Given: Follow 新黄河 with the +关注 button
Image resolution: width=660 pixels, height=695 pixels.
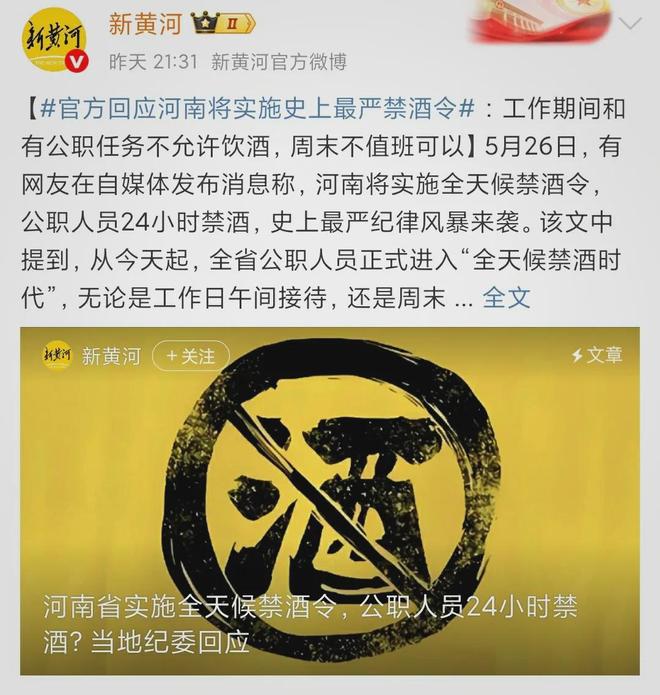Looking at the screenshot, I should (x=191, y=356).
